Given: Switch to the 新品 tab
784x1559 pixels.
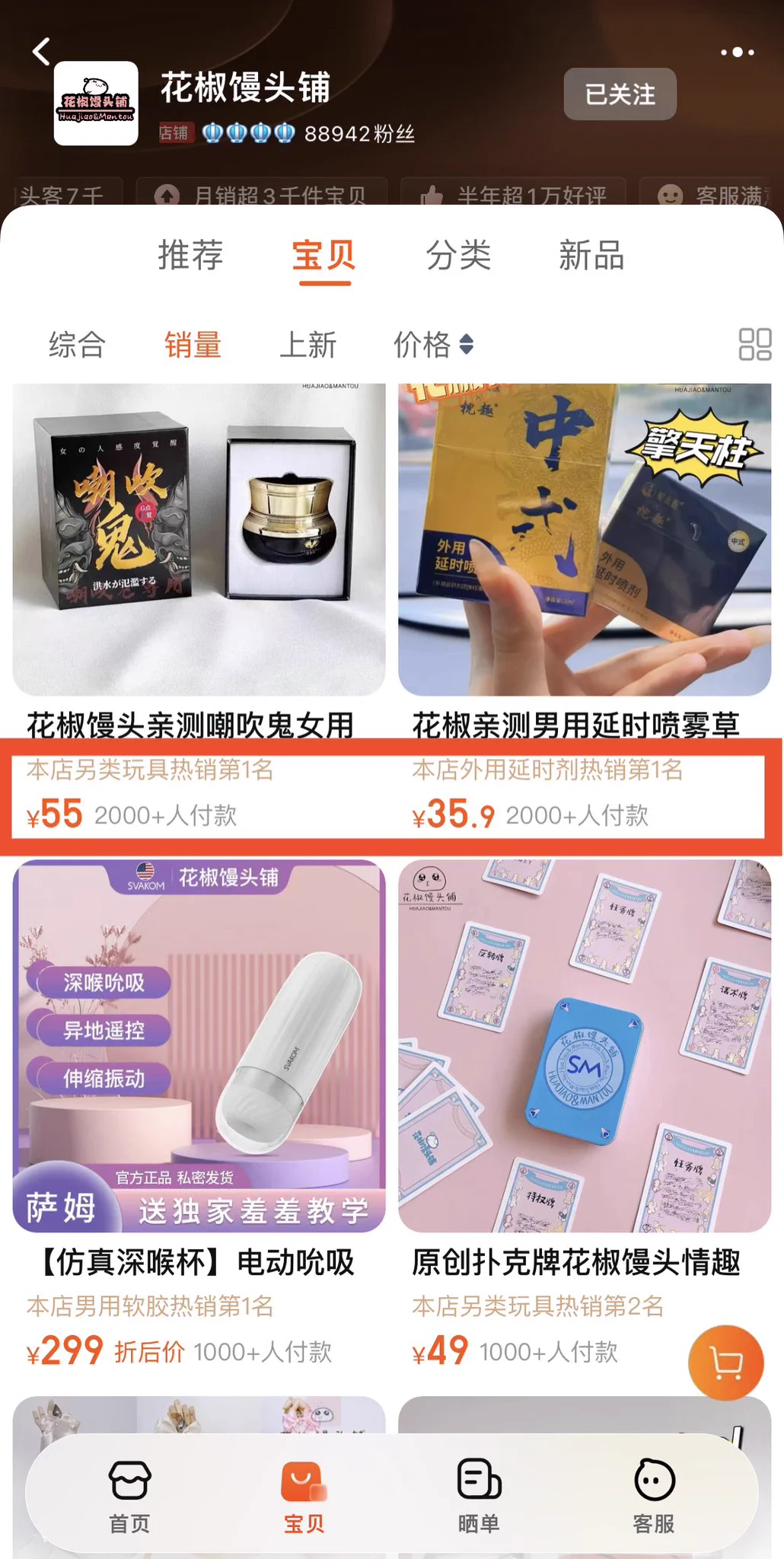Looking at the screenshot, I should tap(591, 256).
